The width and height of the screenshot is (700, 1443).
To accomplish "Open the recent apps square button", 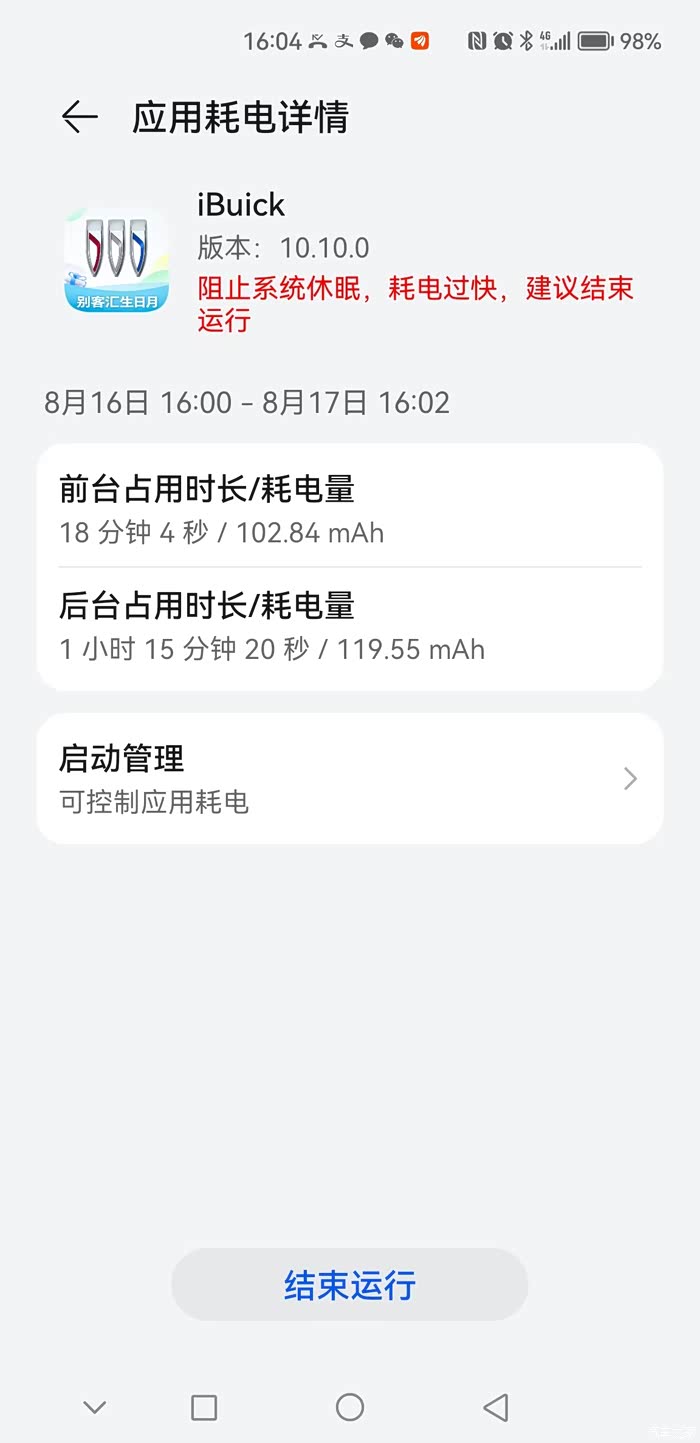I will pos(204,1407).
